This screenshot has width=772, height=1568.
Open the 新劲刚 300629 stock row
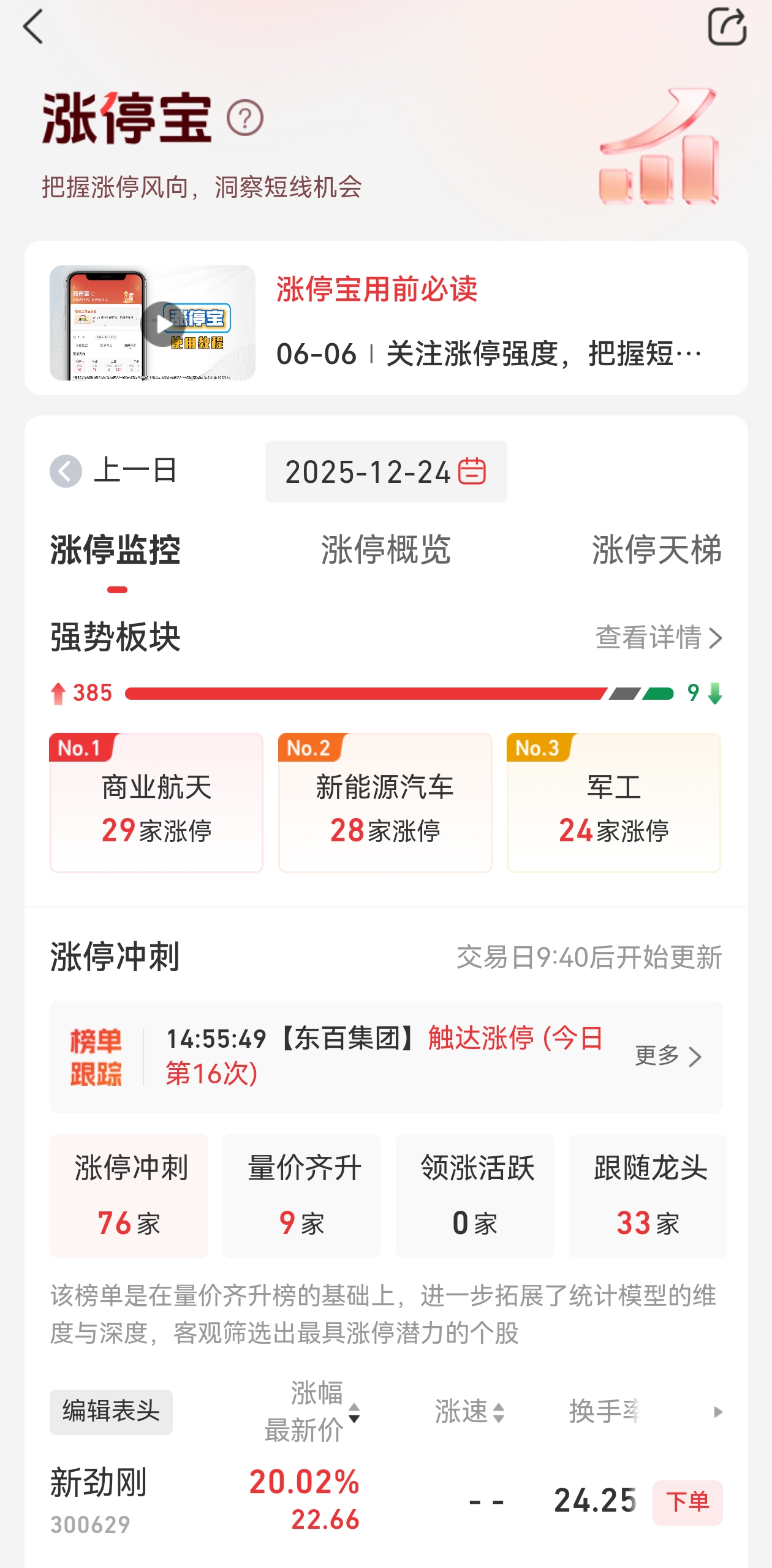coord(98,1499)
